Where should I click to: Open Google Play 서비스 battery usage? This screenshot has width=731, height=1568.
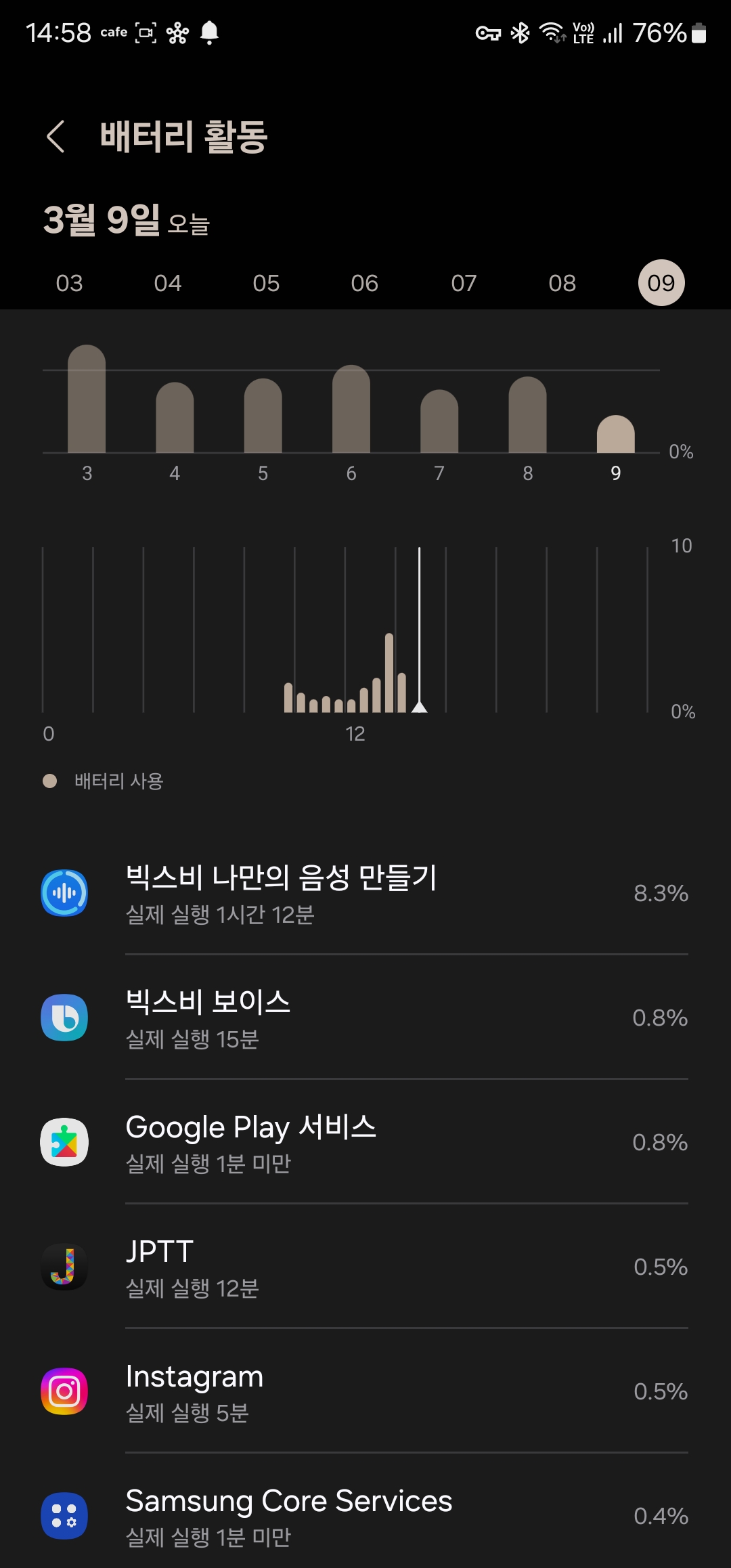(x=365, y=1142)
